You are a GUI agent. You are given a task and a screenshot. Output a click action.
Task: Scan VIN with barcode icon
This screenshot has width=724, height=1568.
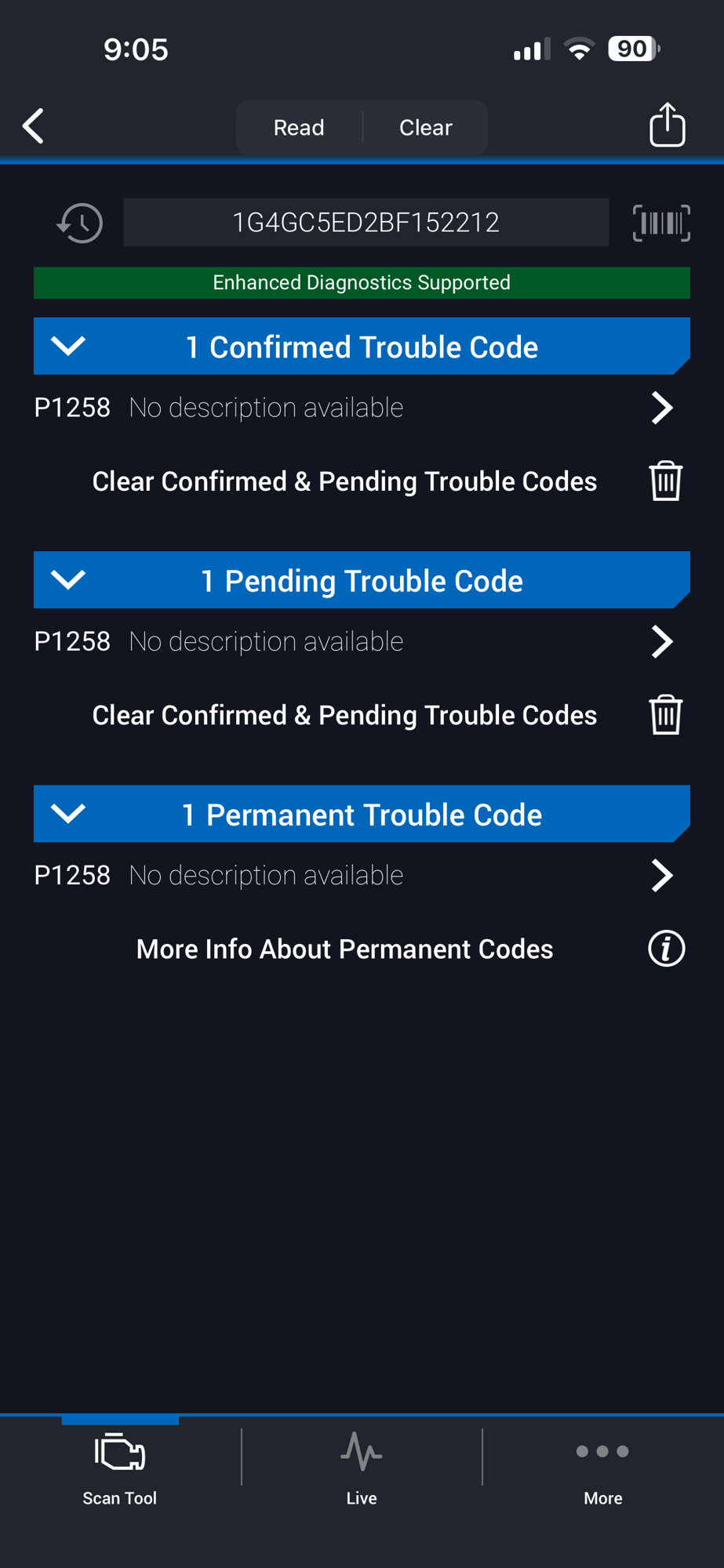[661, 223]
